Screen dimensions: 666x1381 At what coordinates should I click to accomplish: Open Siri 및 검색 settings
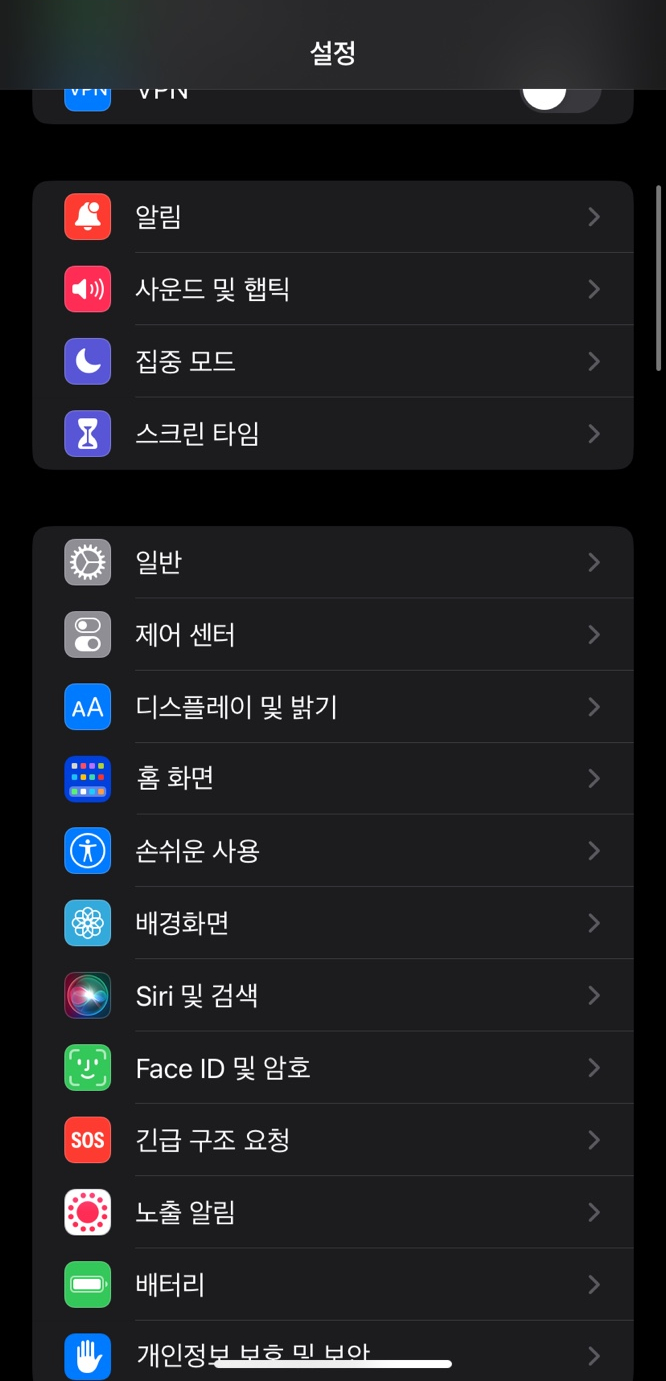tap(333, 995)
